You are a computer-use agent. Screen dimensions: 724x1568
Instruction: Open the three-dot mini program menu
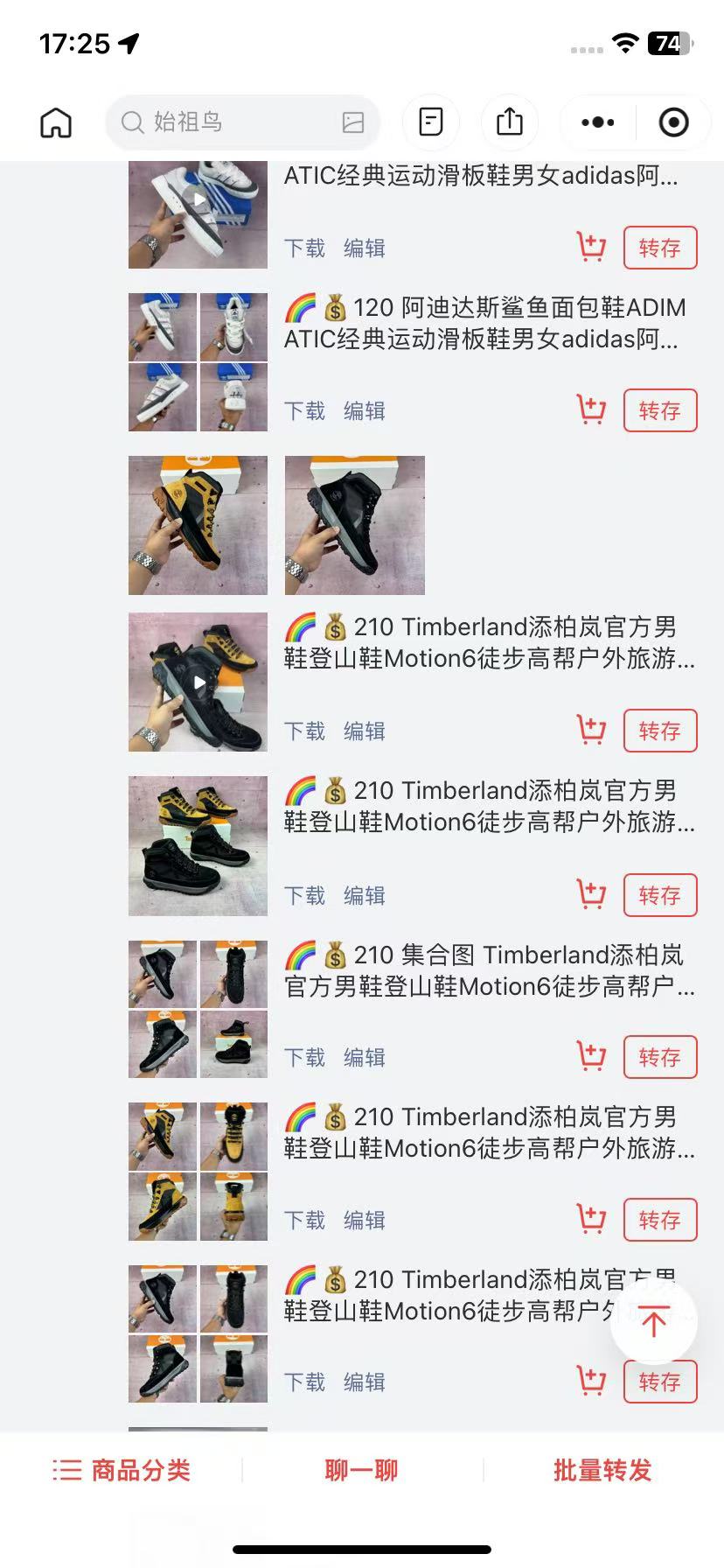(598, 122)
